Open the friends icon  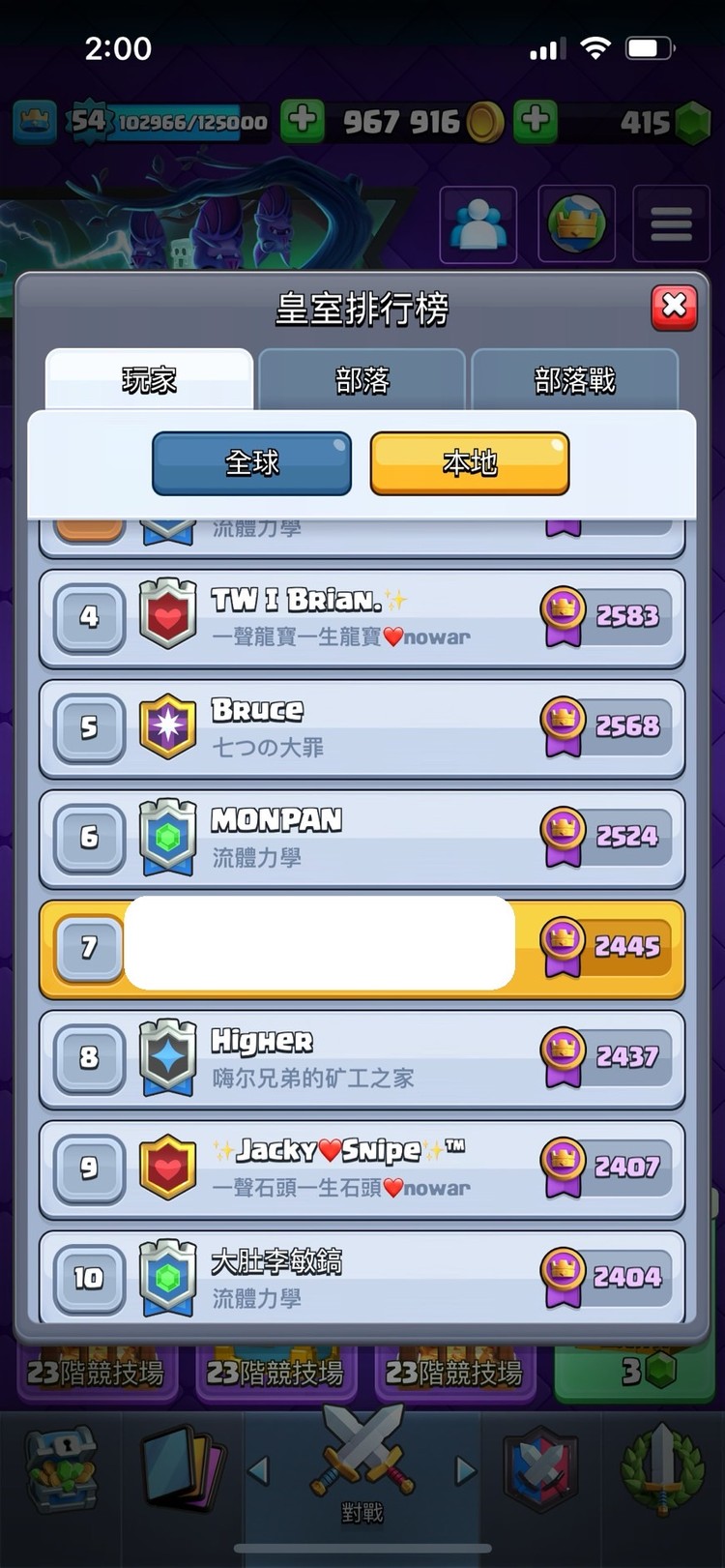478,225
